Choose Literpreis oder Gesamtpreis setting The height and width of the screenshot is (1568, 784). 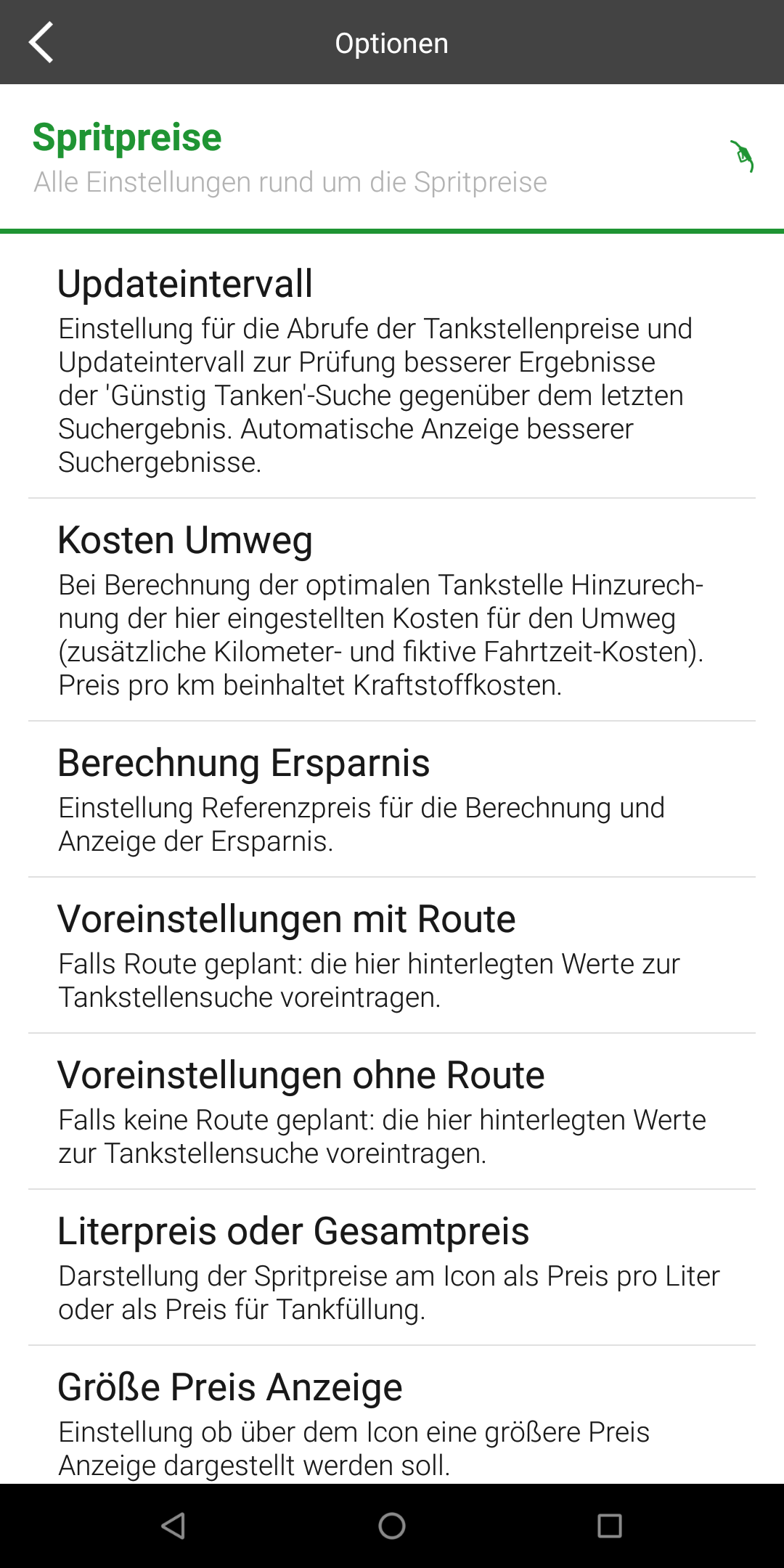coord(392,1268)
